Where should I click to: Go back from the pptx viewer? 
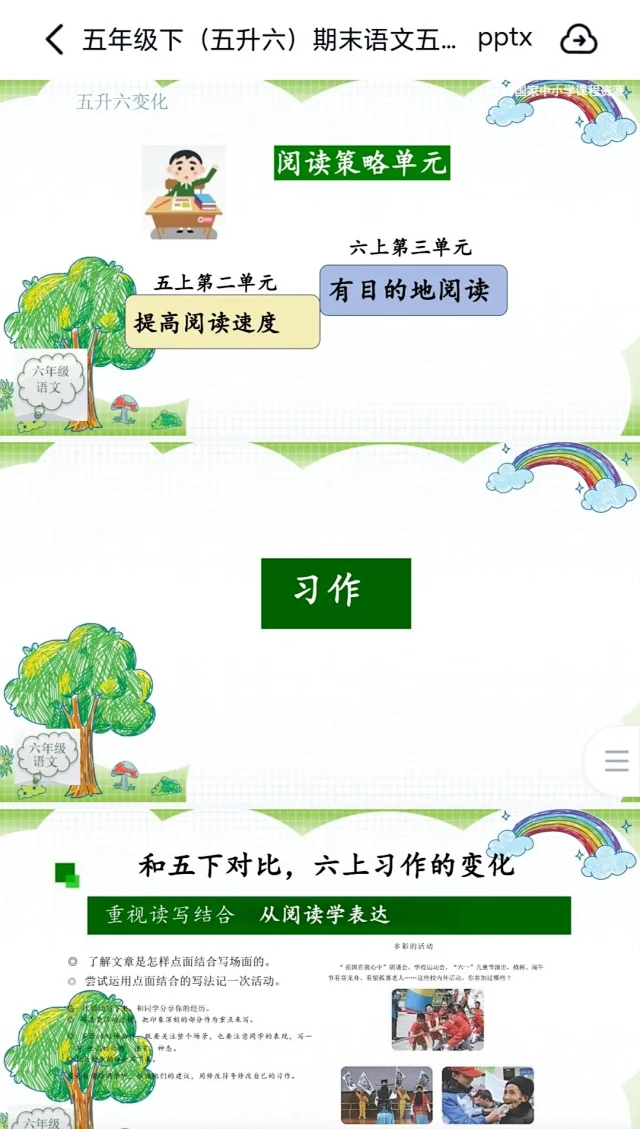pos(54,40)
